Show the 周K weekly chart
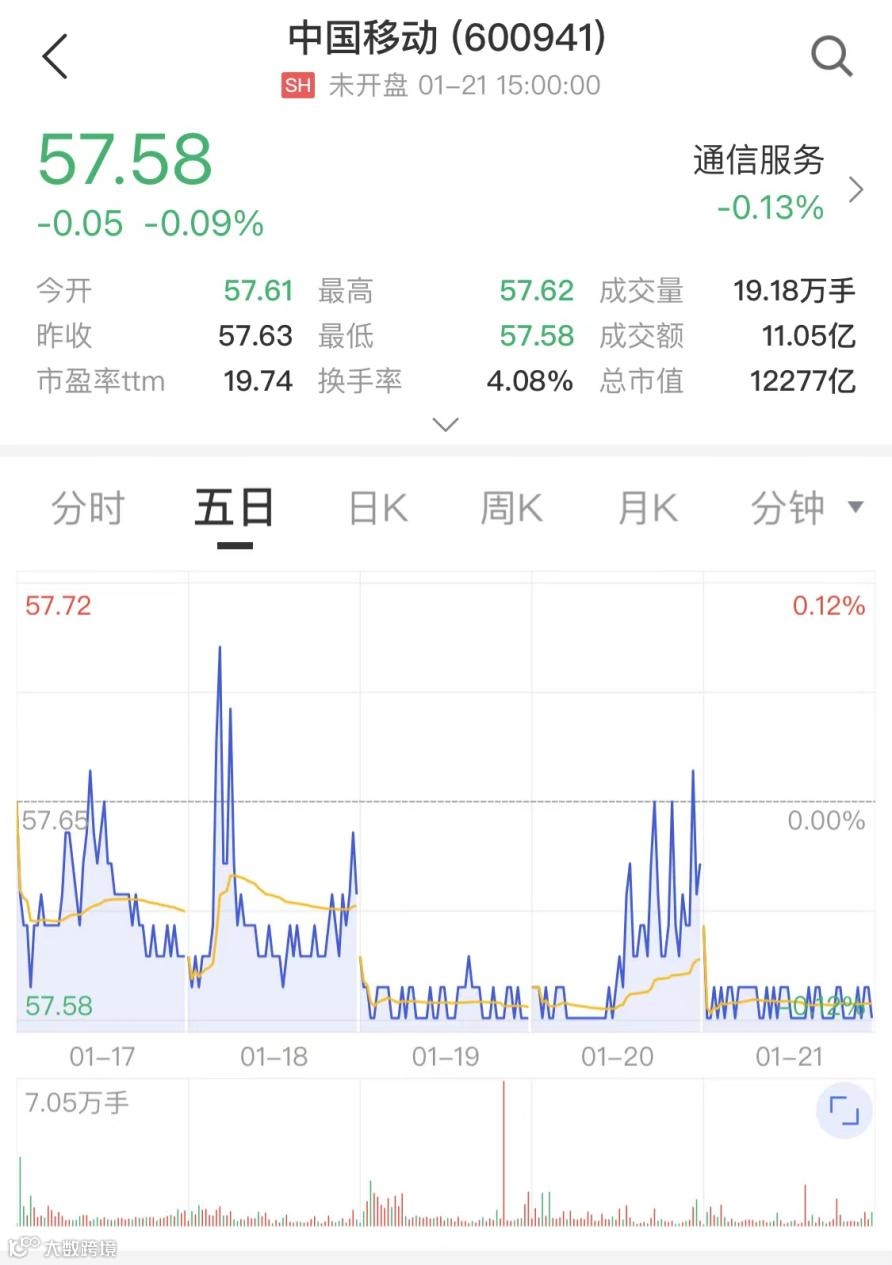This screenshot has width=892, height=1265. 511,508
